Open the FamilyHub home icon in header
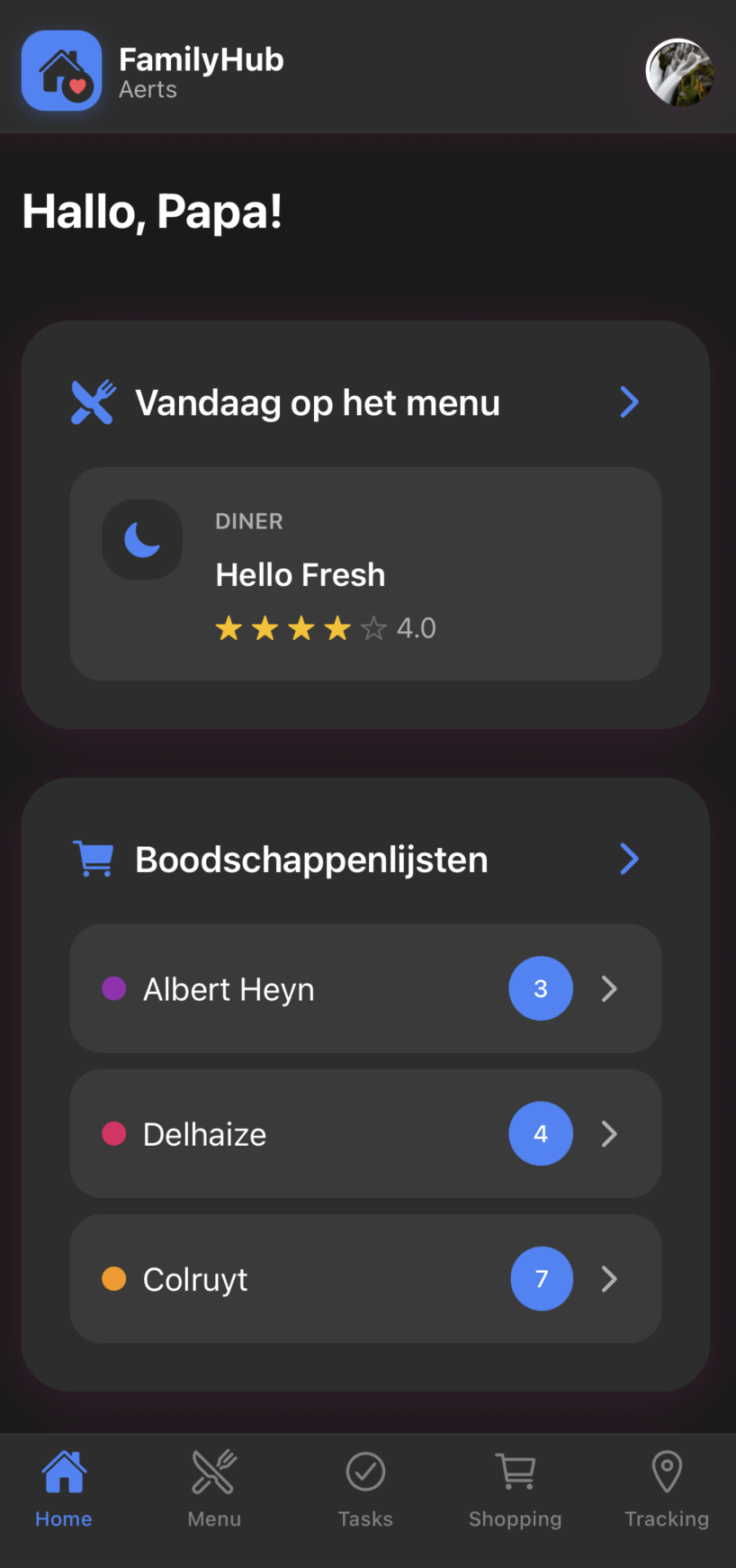 (x=61, y=69)
